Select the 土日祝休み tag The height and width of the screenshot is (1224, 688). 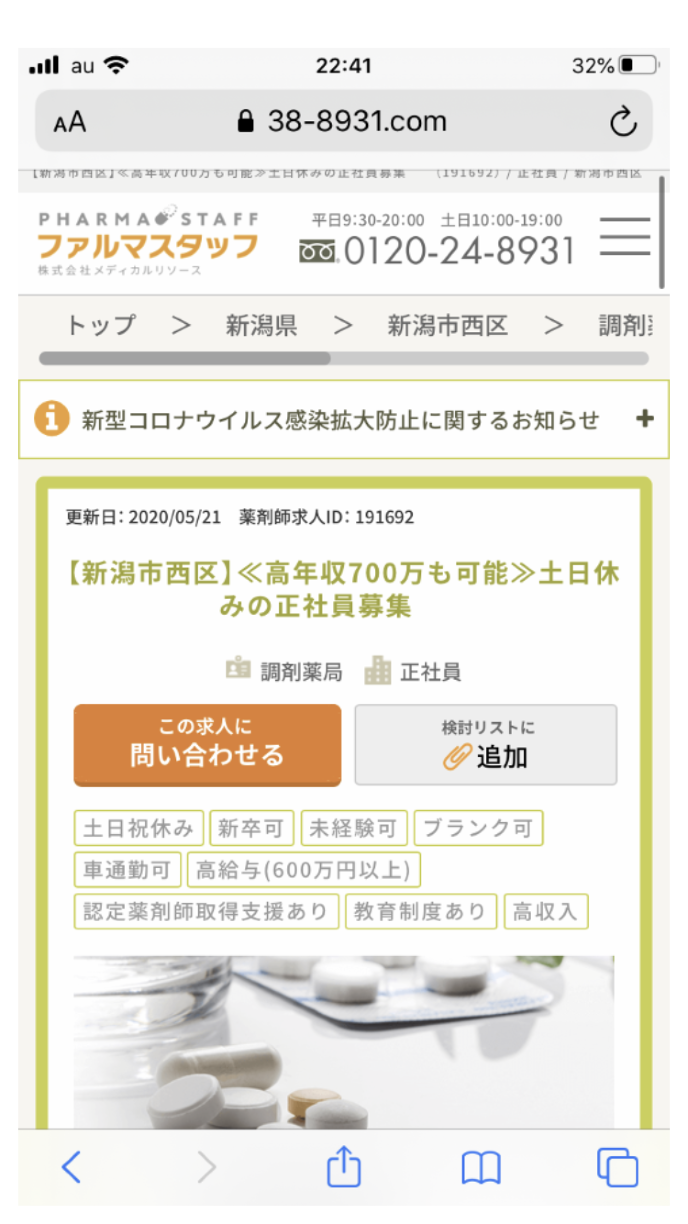click(139, 828)
